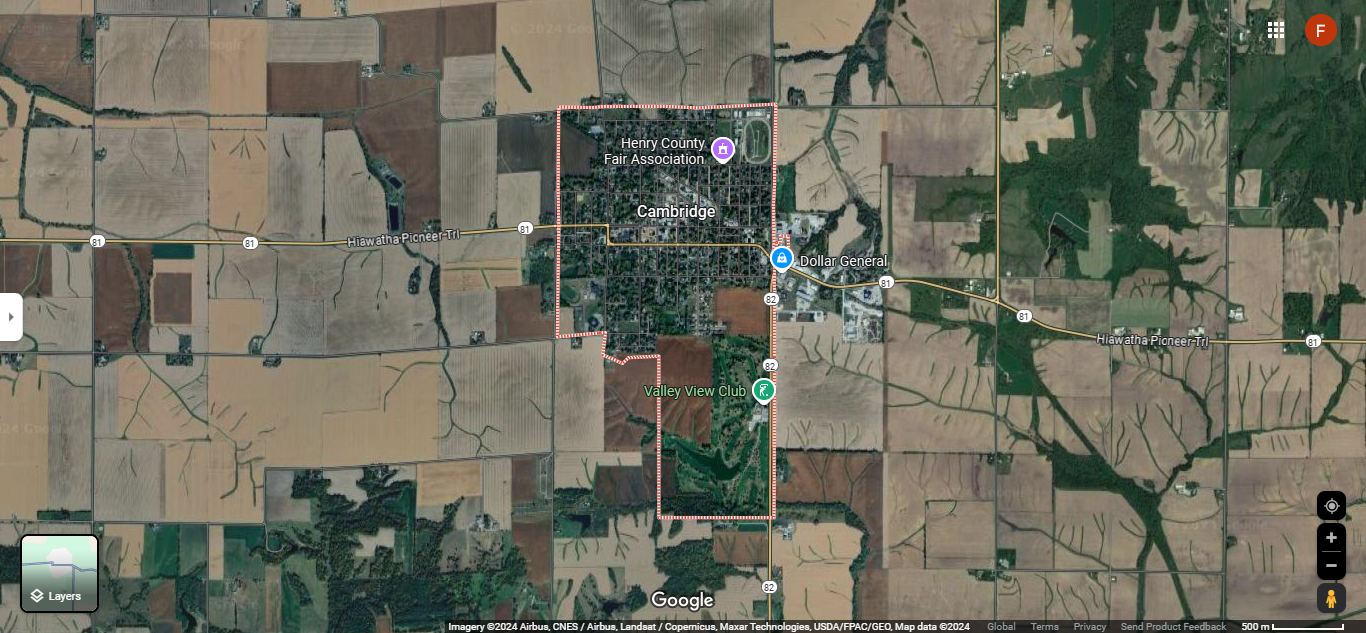Expand the collapsed side panel
Screen dimensions: 1366x633
pyautogui.click(x=11, y=317)
